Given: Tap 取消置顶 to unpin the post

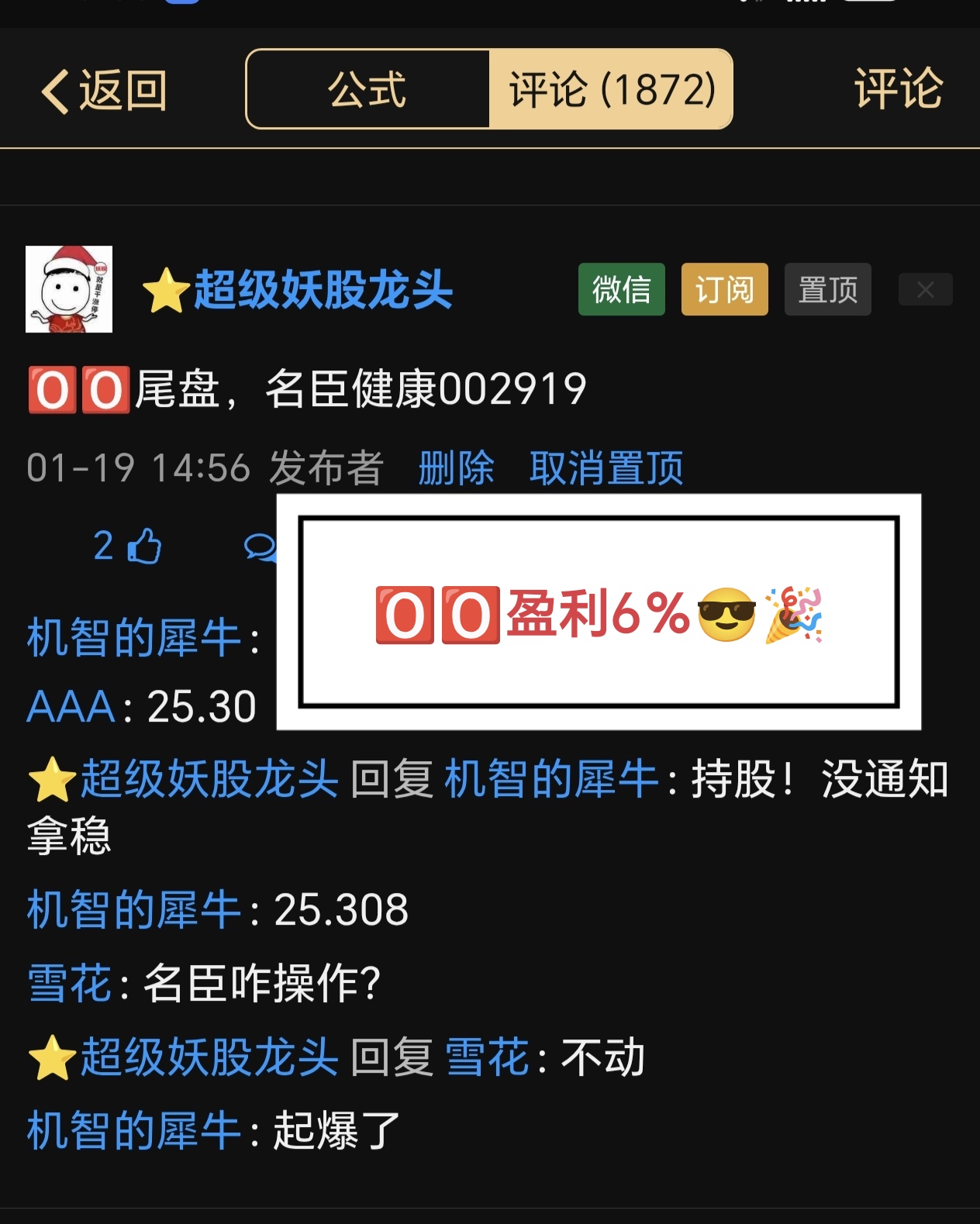Looking at the screenshot, I should pos(606,468).
